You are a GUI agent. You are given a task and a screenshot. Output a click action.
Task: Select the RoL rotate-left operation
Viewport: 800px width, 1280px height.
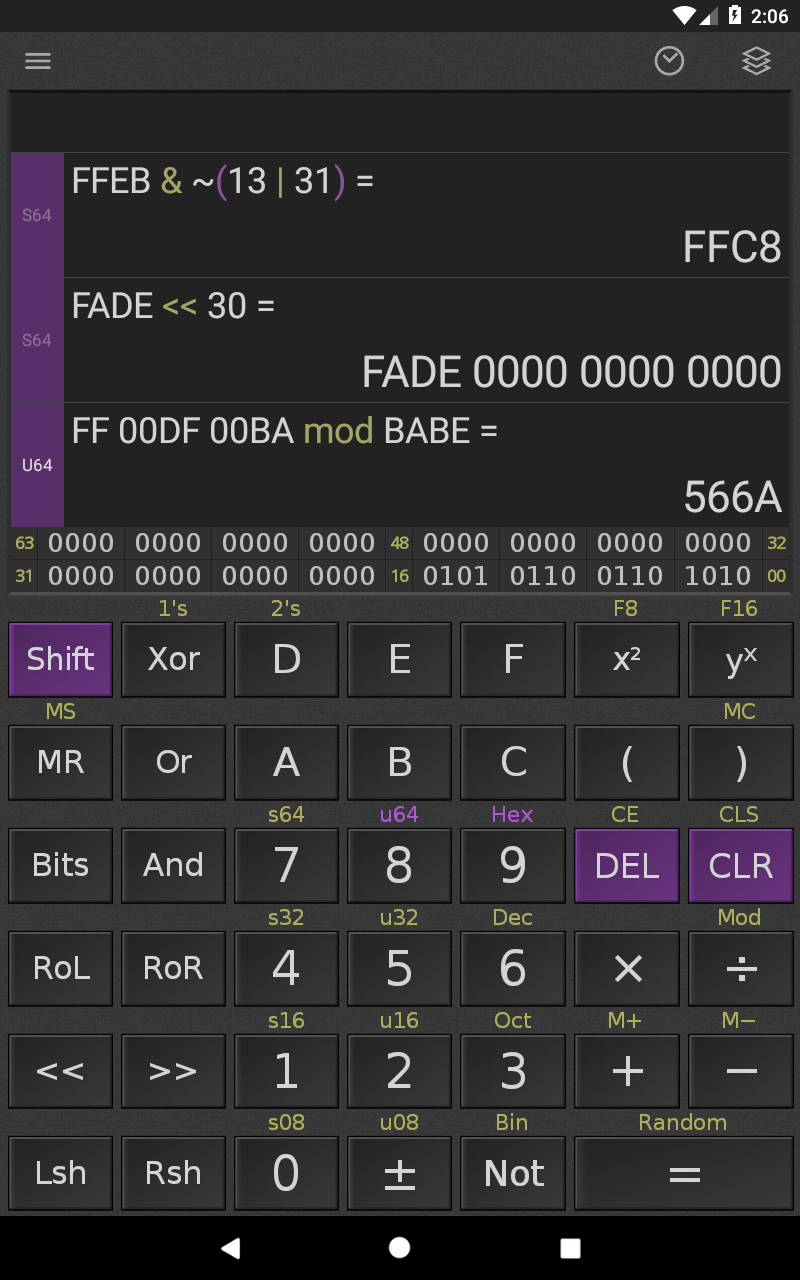pyautogui.click(x=60, y=968)
